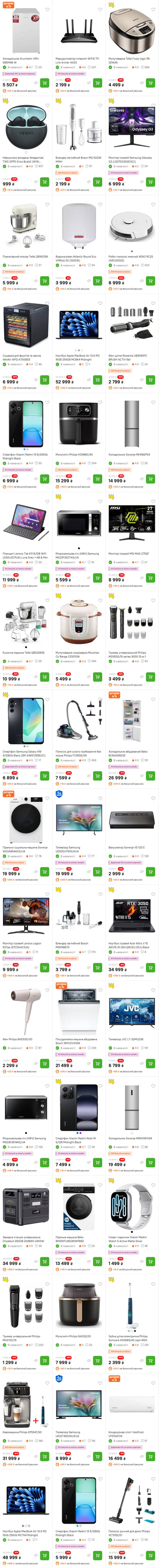159x1568 pixels.
Task: Add Rowenta CF9540F0 hair styler to cart
Action: click(150, 380)
